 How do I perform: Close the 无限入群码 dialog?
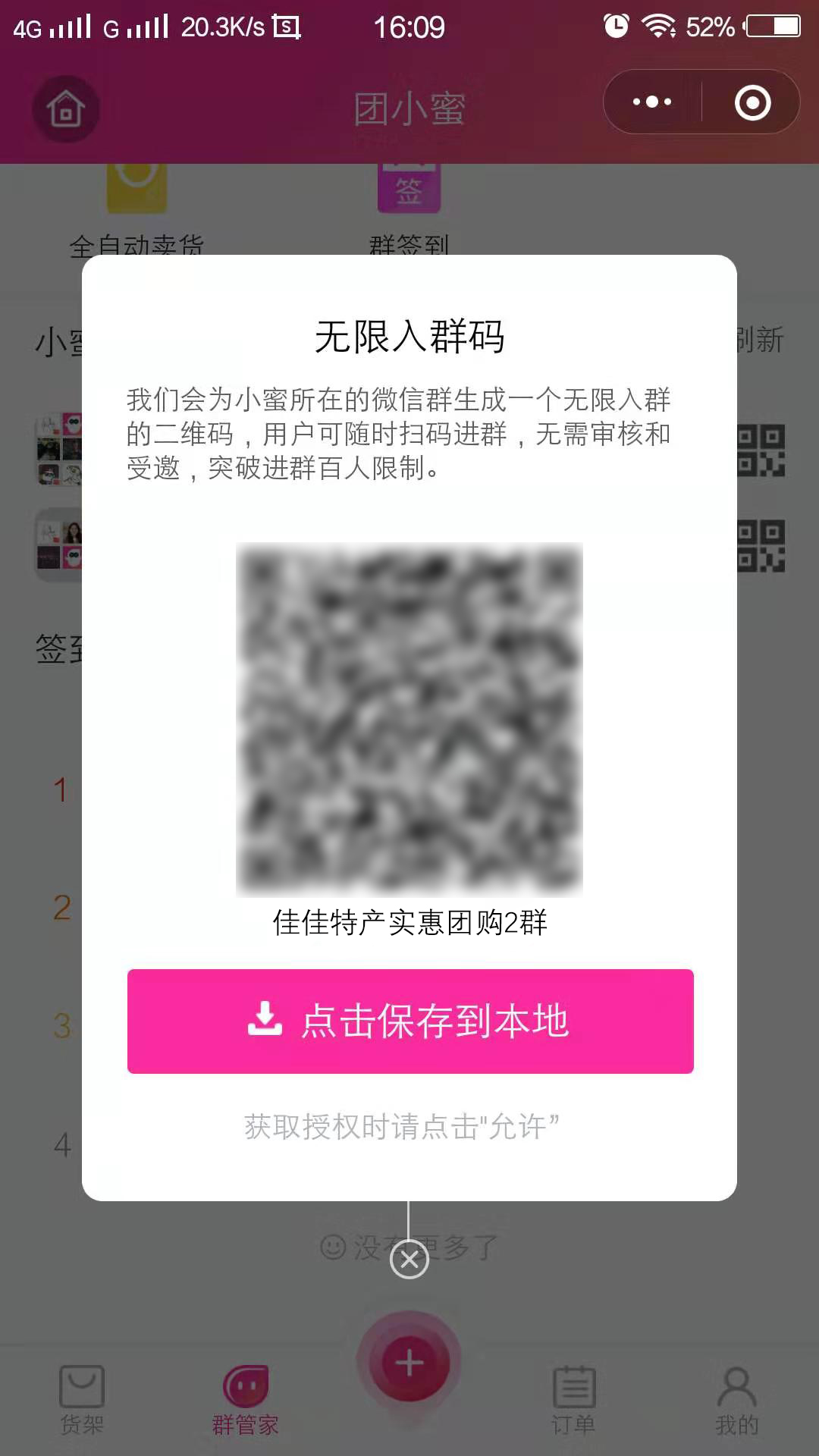tap(409, 1260)
